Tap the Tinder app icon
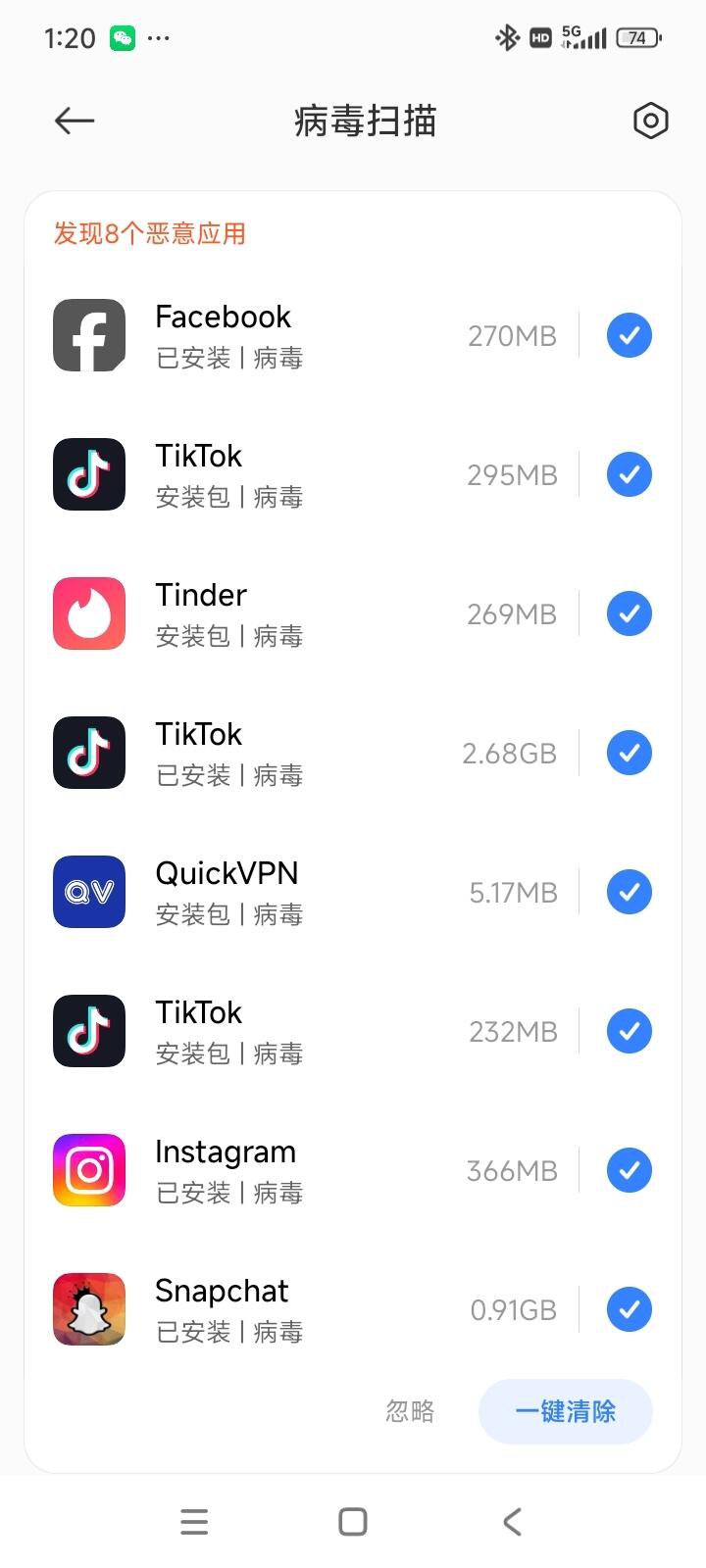Viewport: 706px width, 1568px height. pos(88,613)
